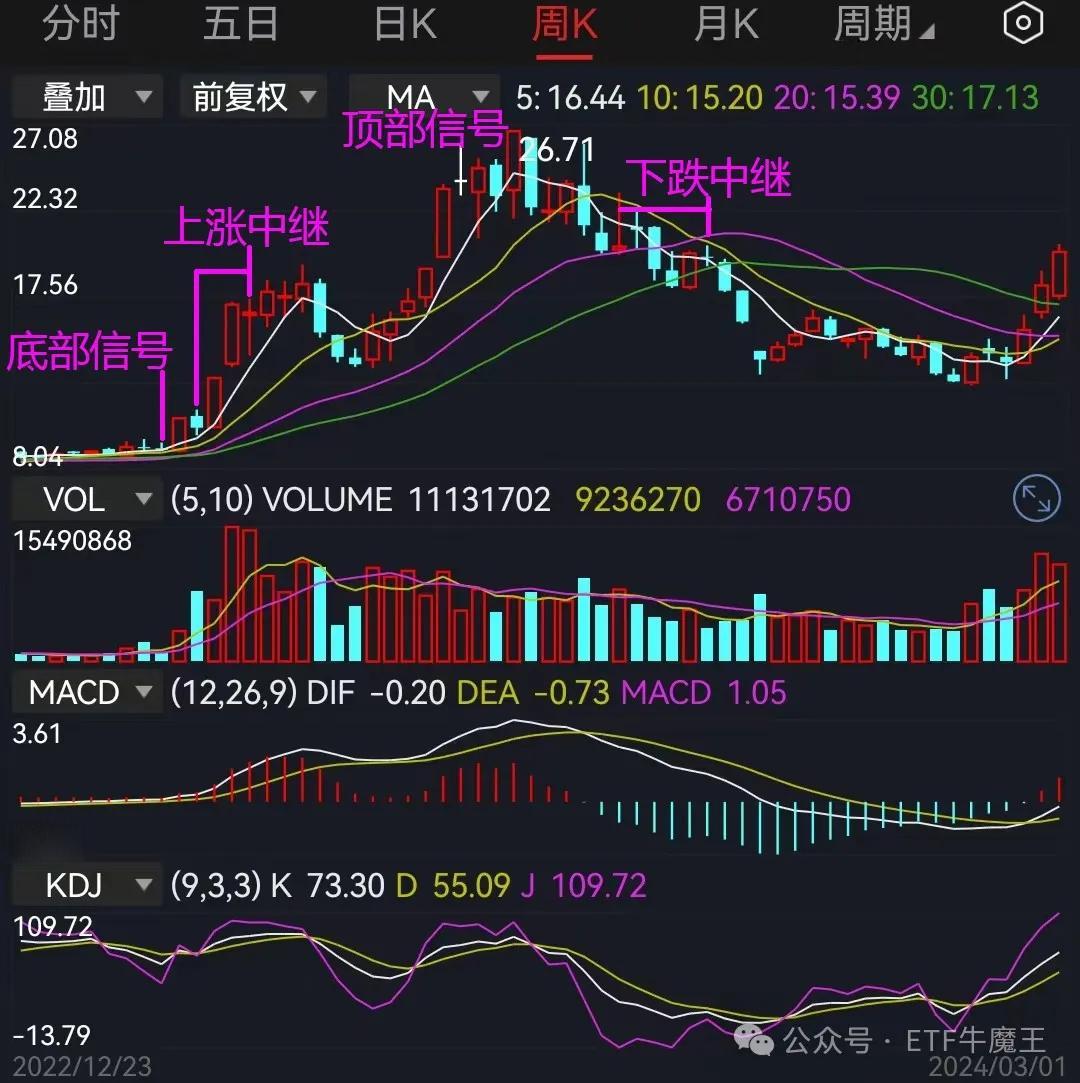Open chart settings via hexagon icon

[1023, 22]
